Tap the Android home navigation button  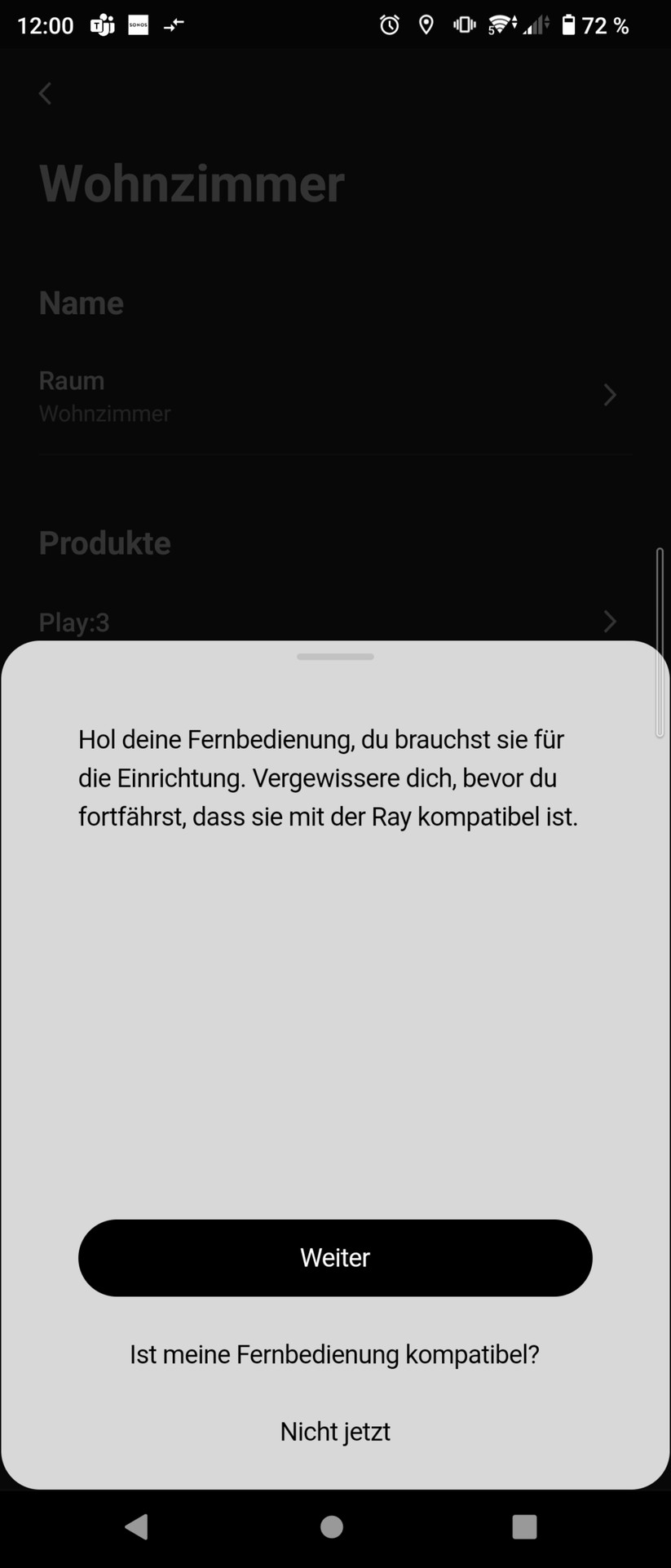click(331, 1527)
